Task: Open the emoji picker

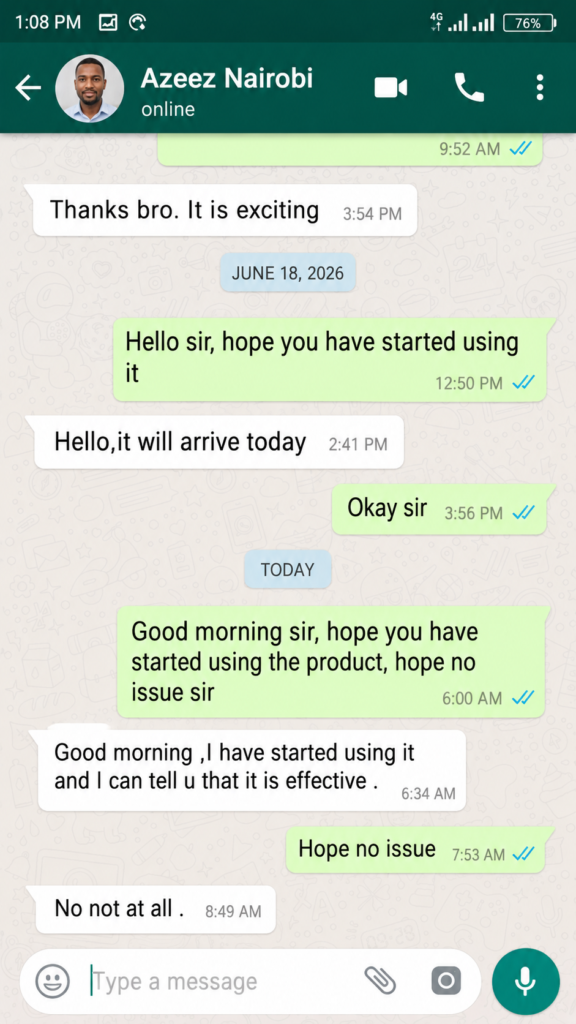Action: 52,981
